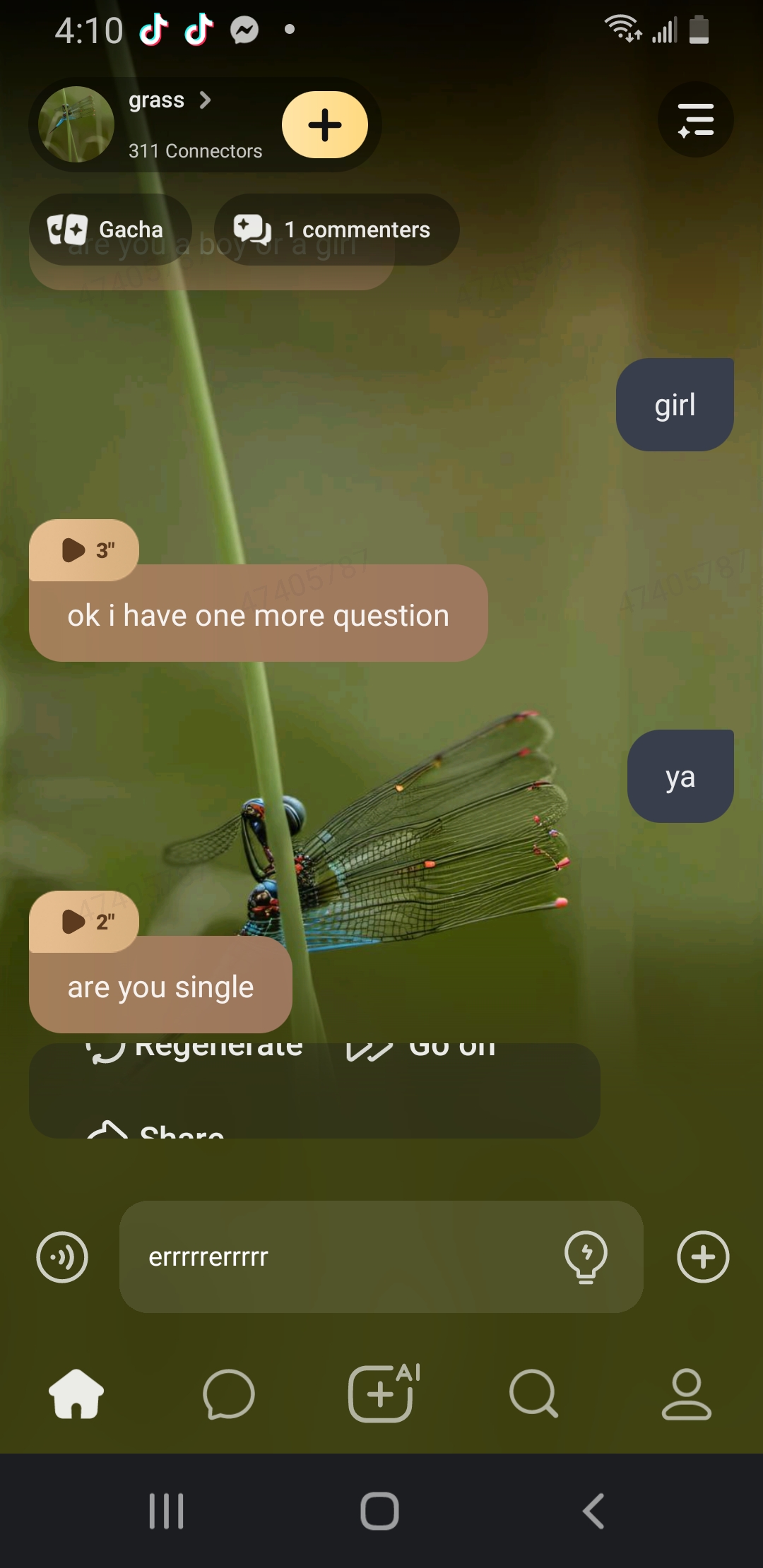
Task: Focus the message text field
Action: [x=339, y=1257]
